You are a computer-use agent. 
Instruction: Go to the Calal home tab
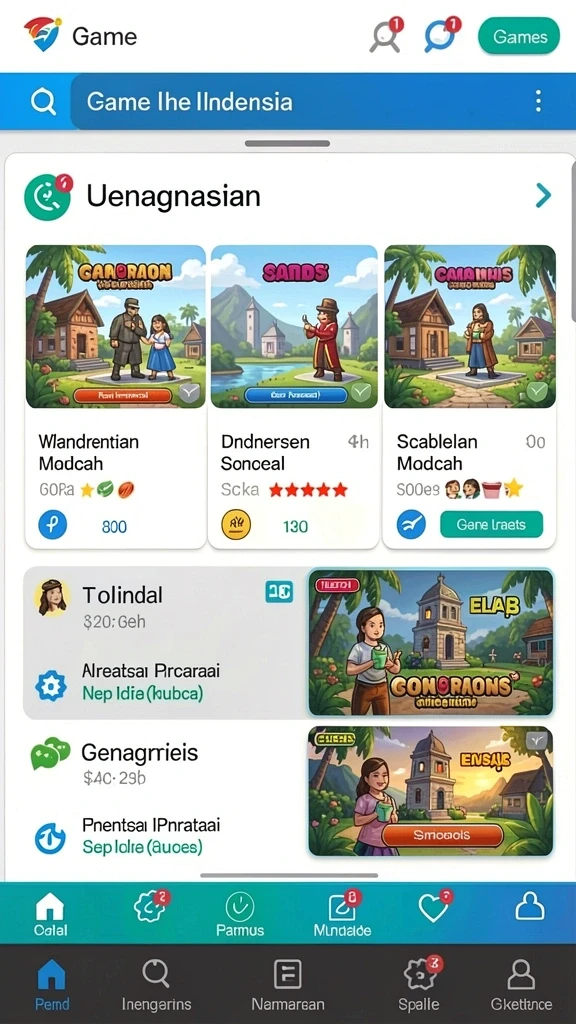click(50, 914)
